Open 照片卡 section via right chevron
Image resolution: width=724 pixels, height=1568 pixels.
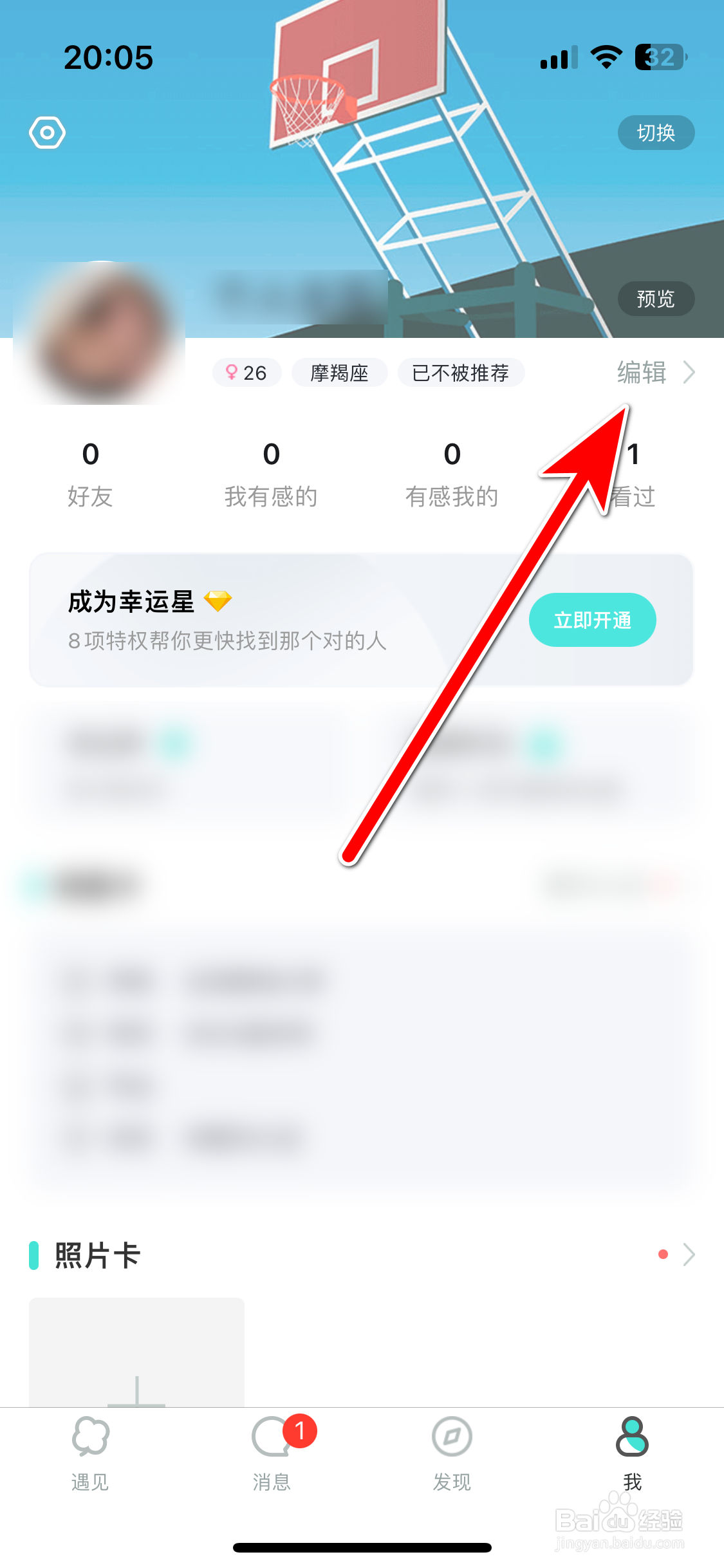690,1253
